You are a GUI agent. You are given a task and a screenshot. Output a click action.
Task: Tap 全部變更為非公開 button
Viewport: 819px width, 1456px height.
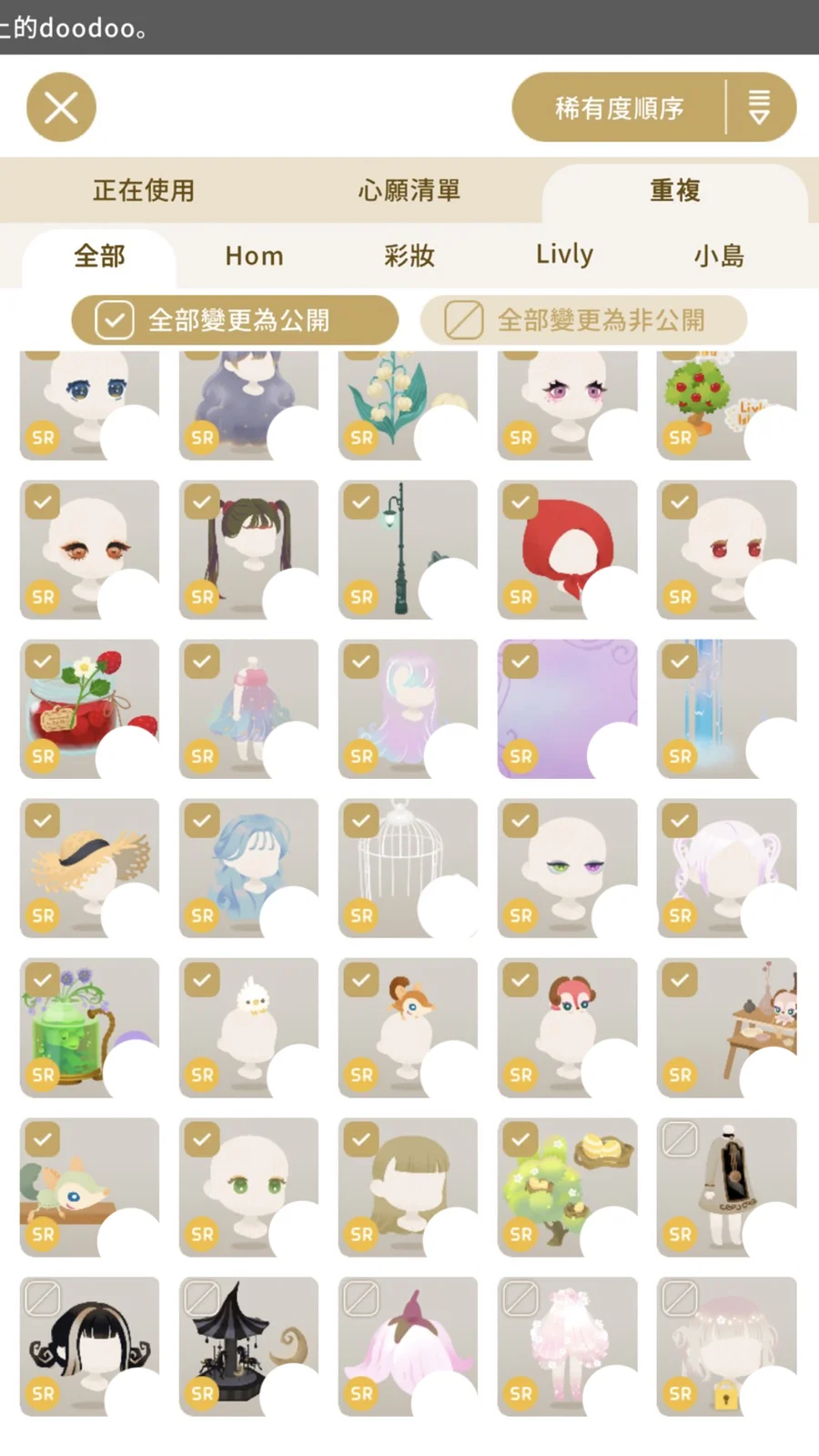583,320
